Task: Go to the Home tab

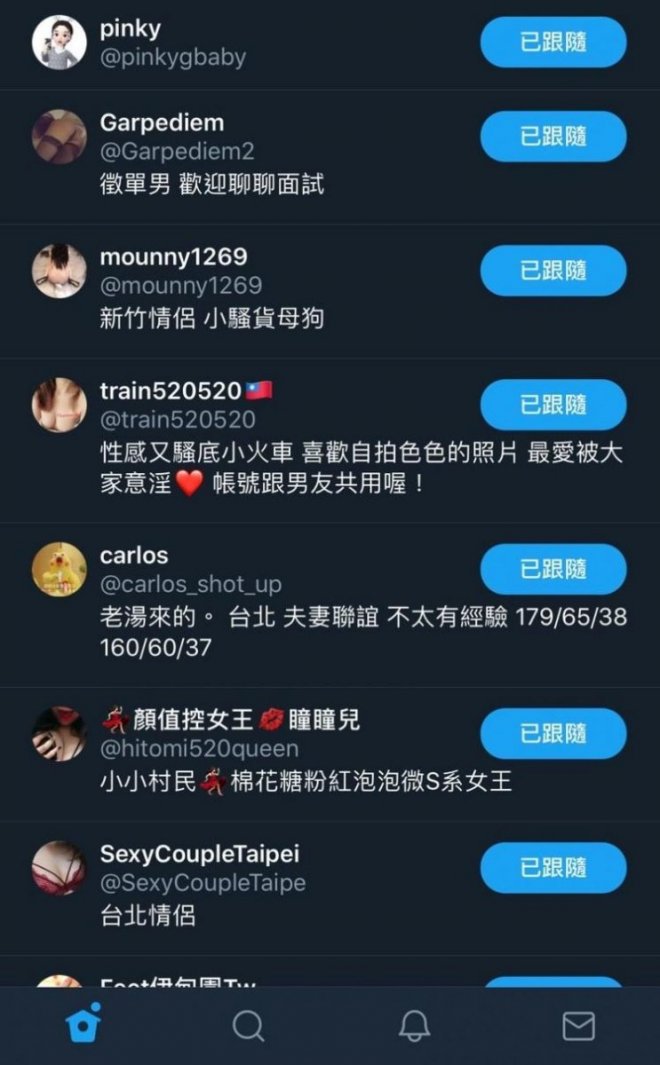Action: 83,1025
